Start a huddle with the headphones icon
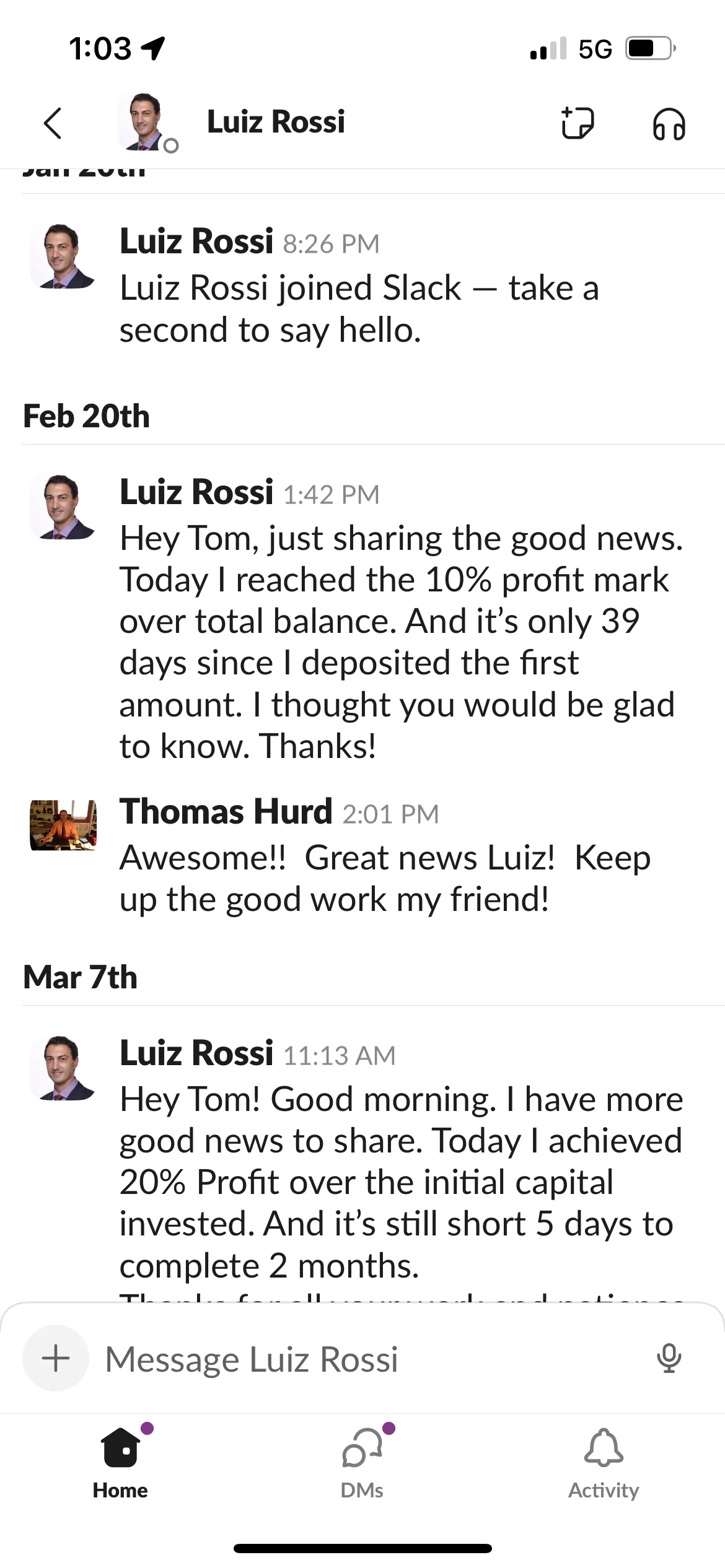 pos(669,123)
